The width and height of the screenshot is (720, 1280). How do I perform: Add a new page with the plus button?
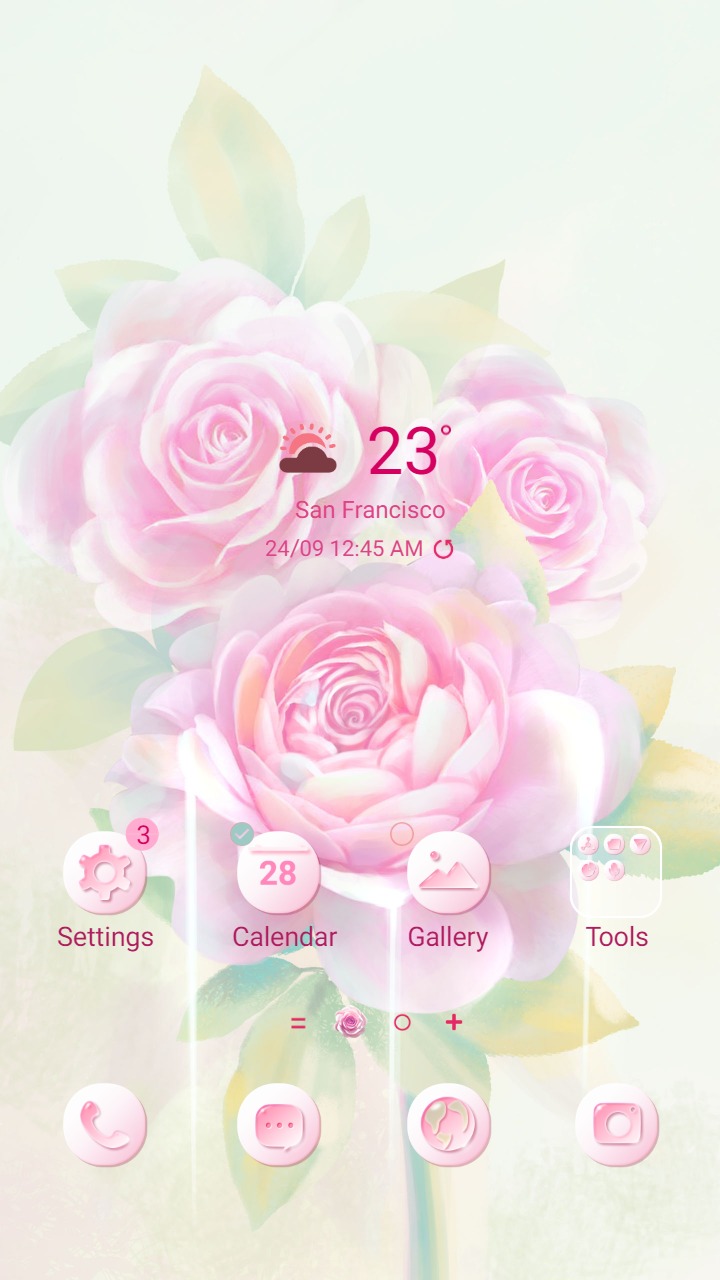pyautogui.click(x=455, y=1023)
